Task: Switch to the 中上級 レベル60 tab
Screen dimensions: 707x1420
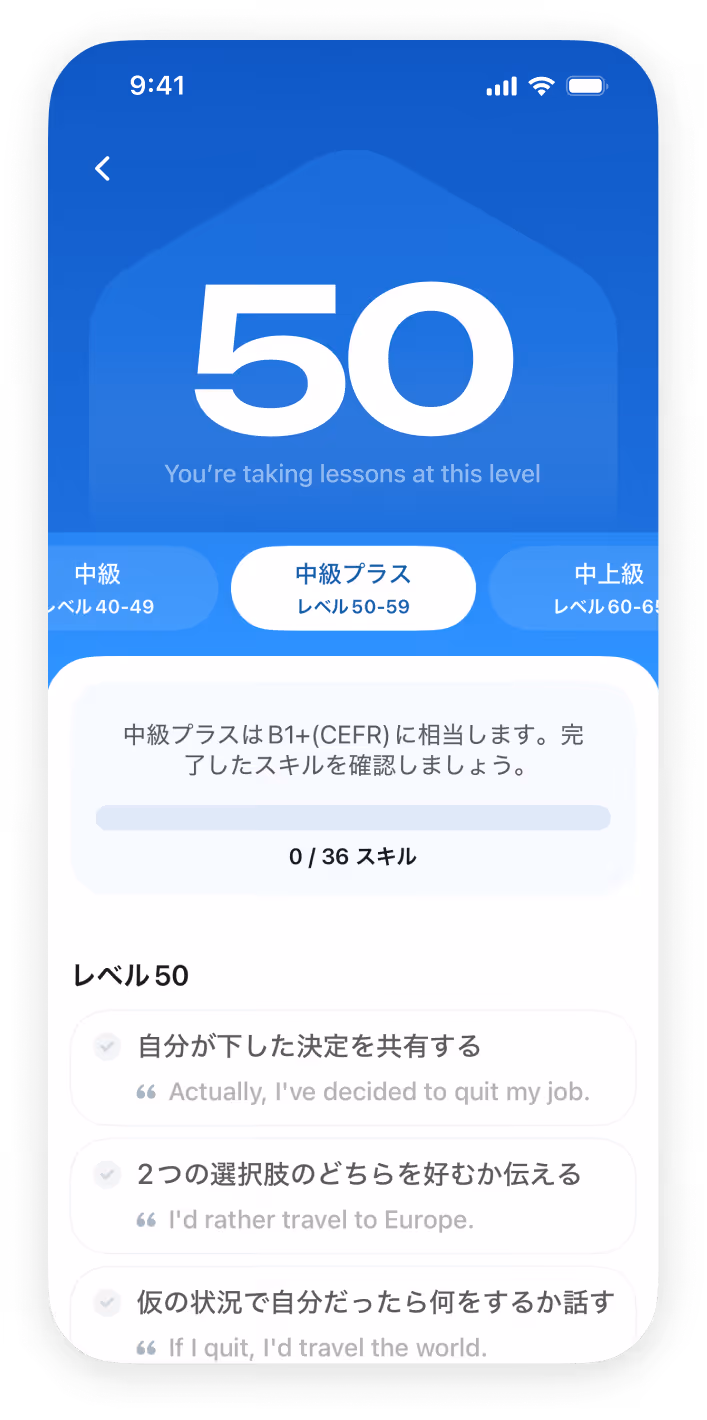Action: (x=590, y=588)
